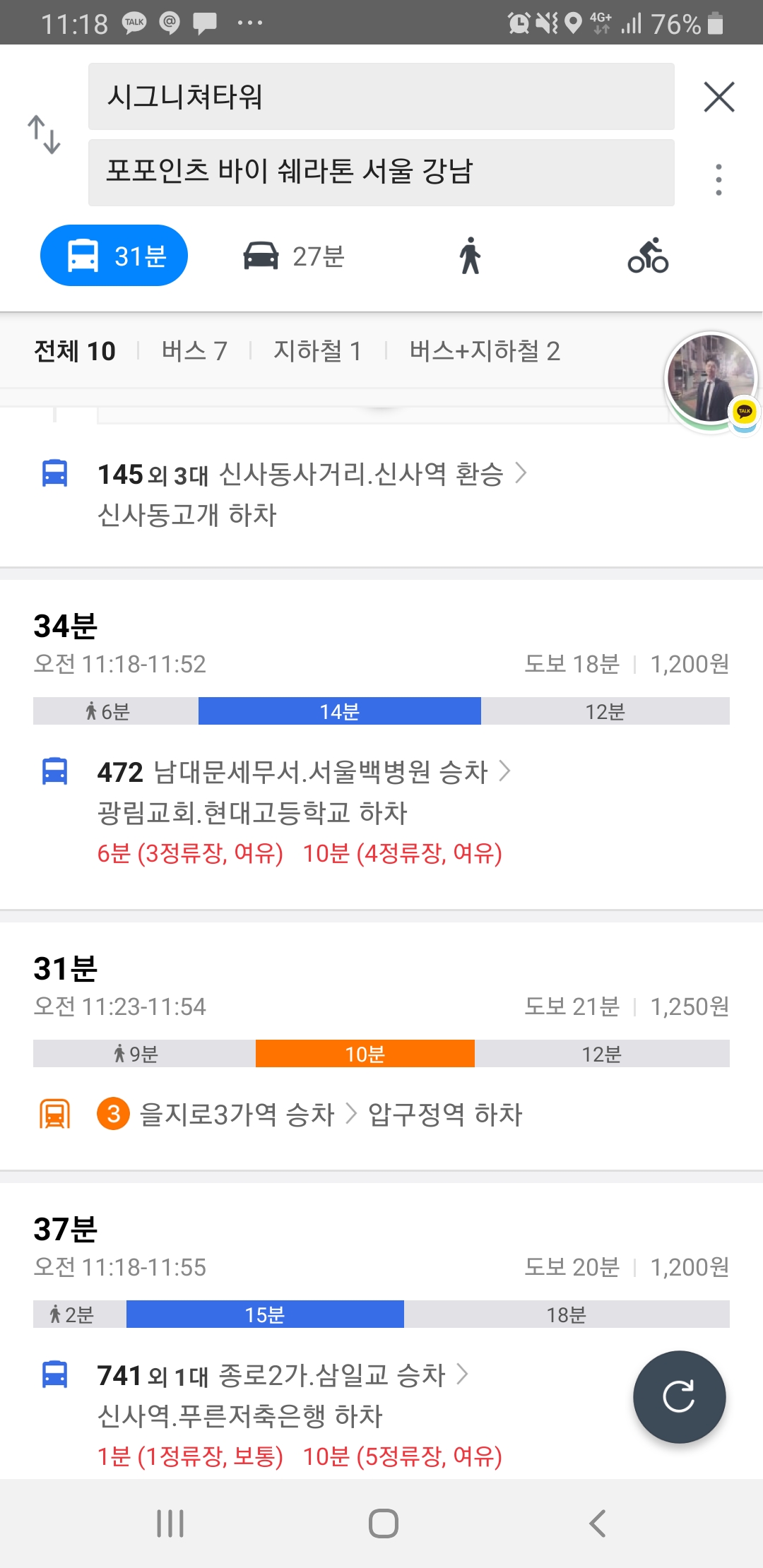The image size is (763, 1568).
Task: Open the 34분 route with bus 472
Action: [381, 742]
